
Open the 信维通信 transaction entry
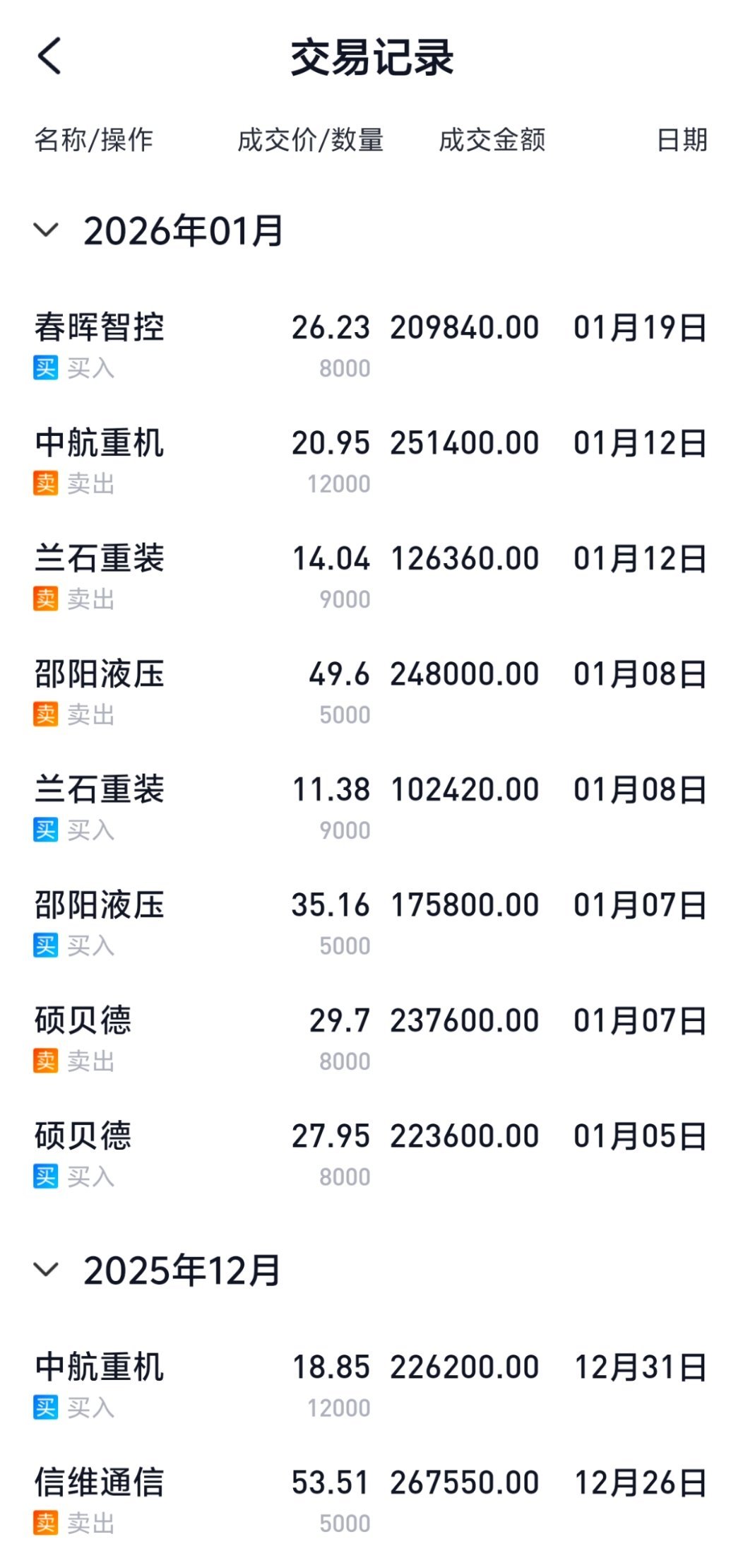[99, 1482]
